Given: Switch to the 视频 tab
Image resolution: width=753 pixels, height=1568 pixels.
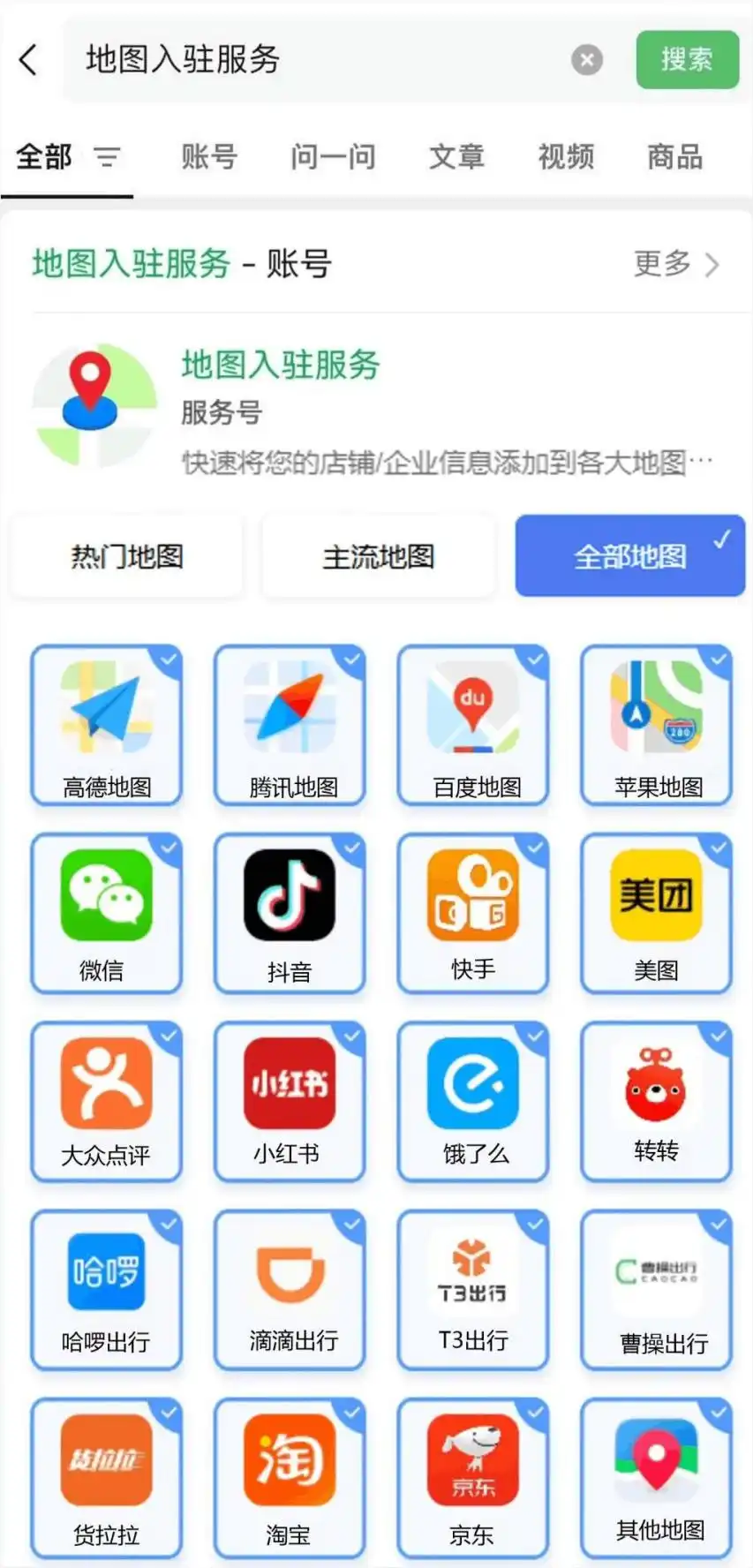Looking at the screenshot, I should coord(566,157).
